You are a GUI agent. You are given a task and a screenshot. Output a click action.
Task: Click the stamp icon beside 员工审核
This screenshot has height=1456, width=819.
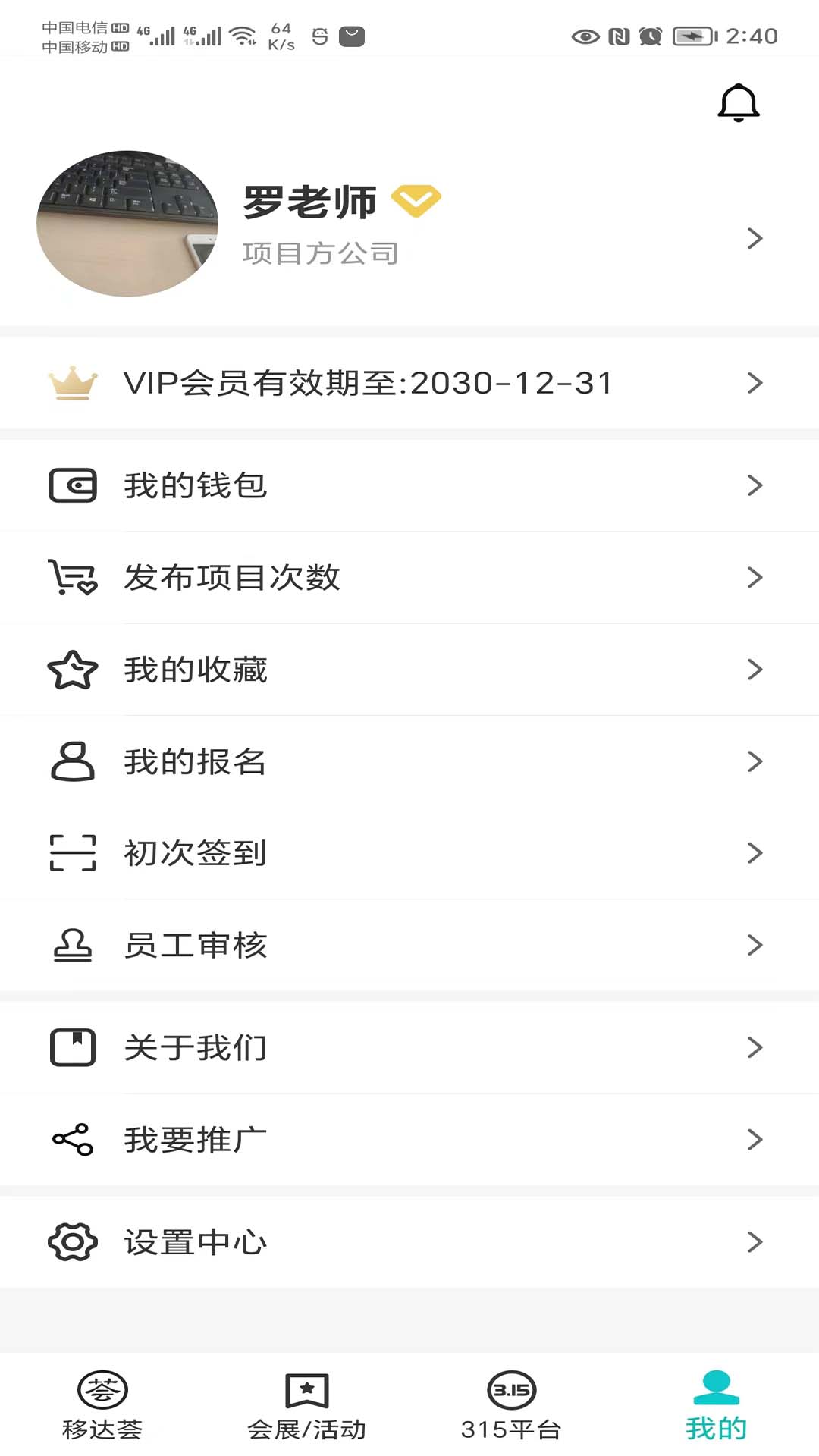tap(72, 945)
